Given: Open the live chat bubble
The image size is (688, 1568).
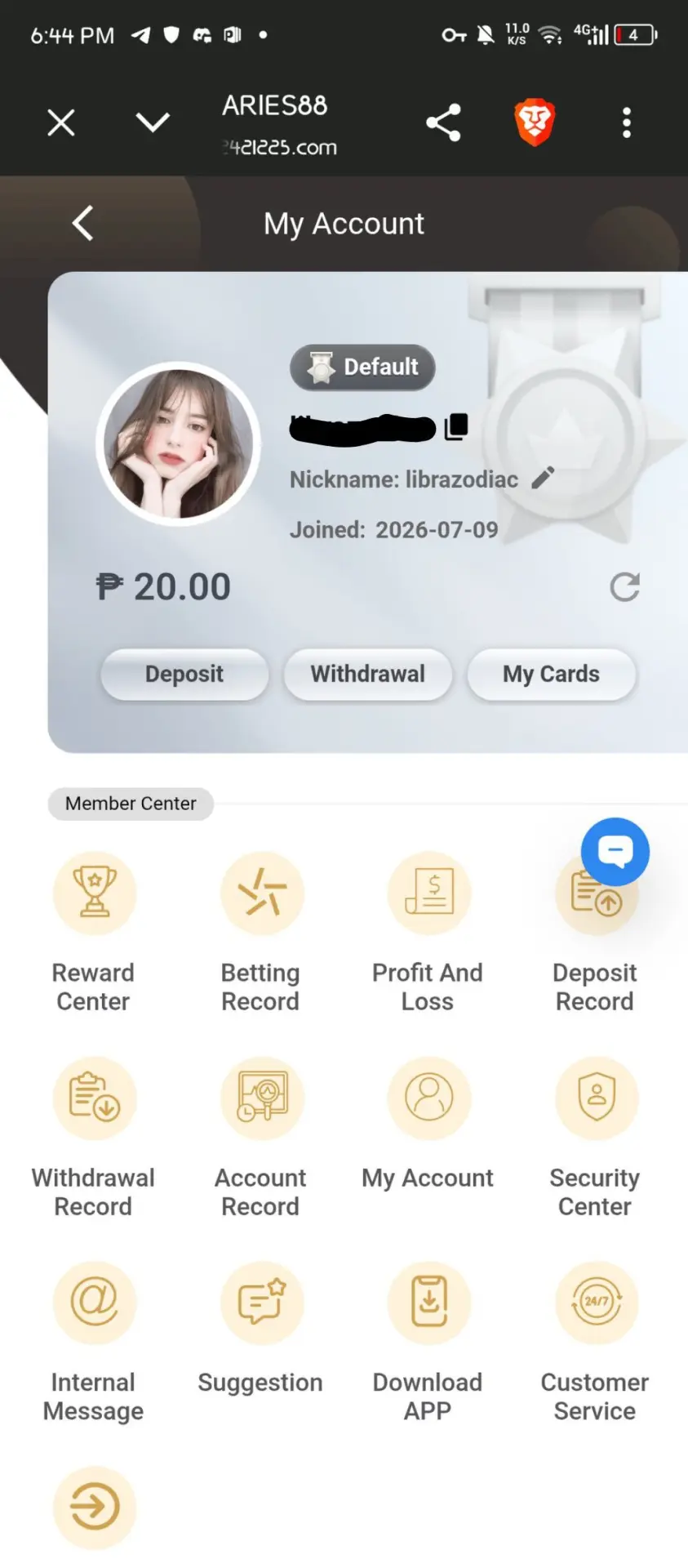Looking at the screenshot, I should (x=615, y=852).
